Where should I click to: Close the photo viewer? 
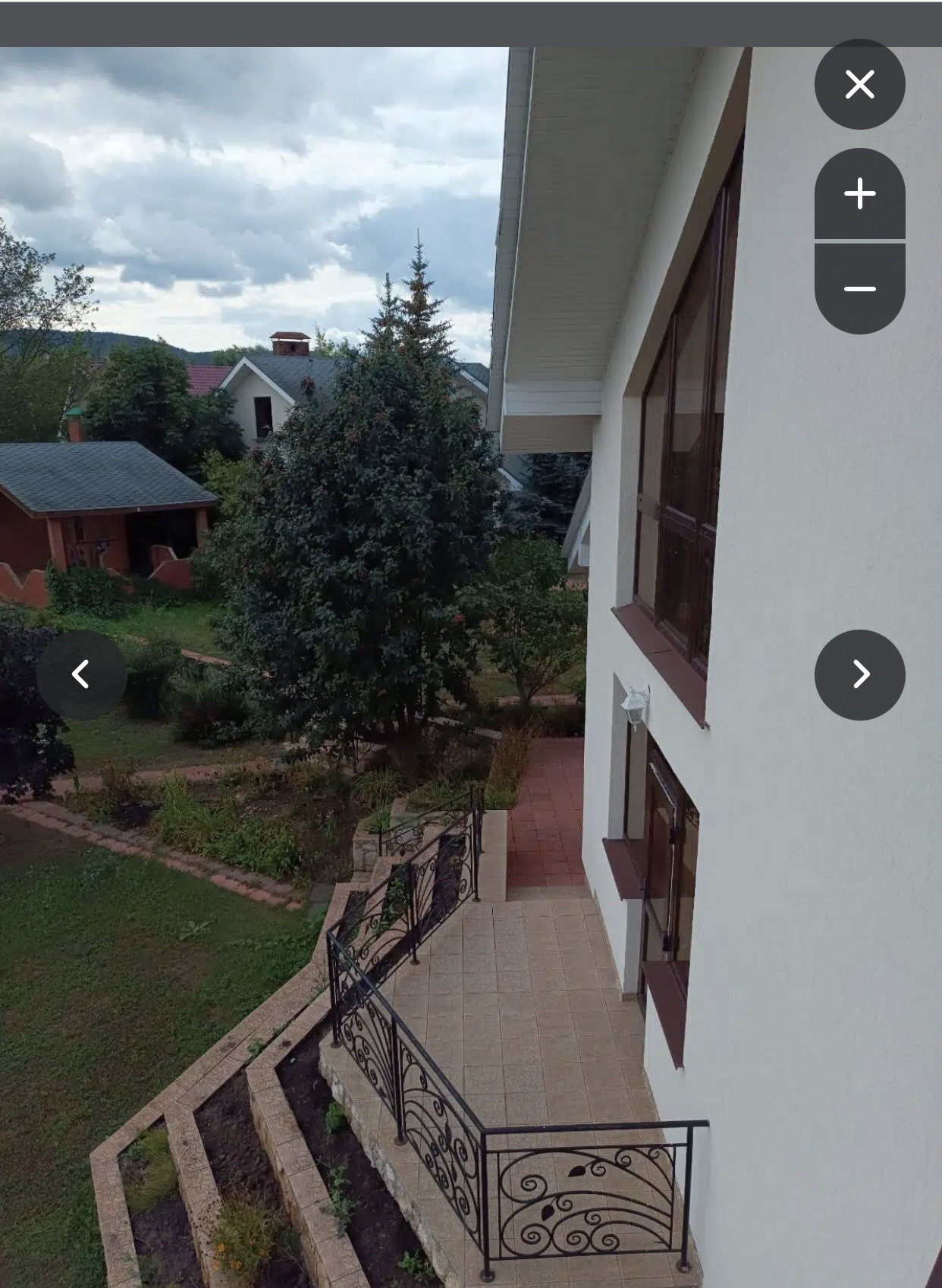click(x=859, y=84)
